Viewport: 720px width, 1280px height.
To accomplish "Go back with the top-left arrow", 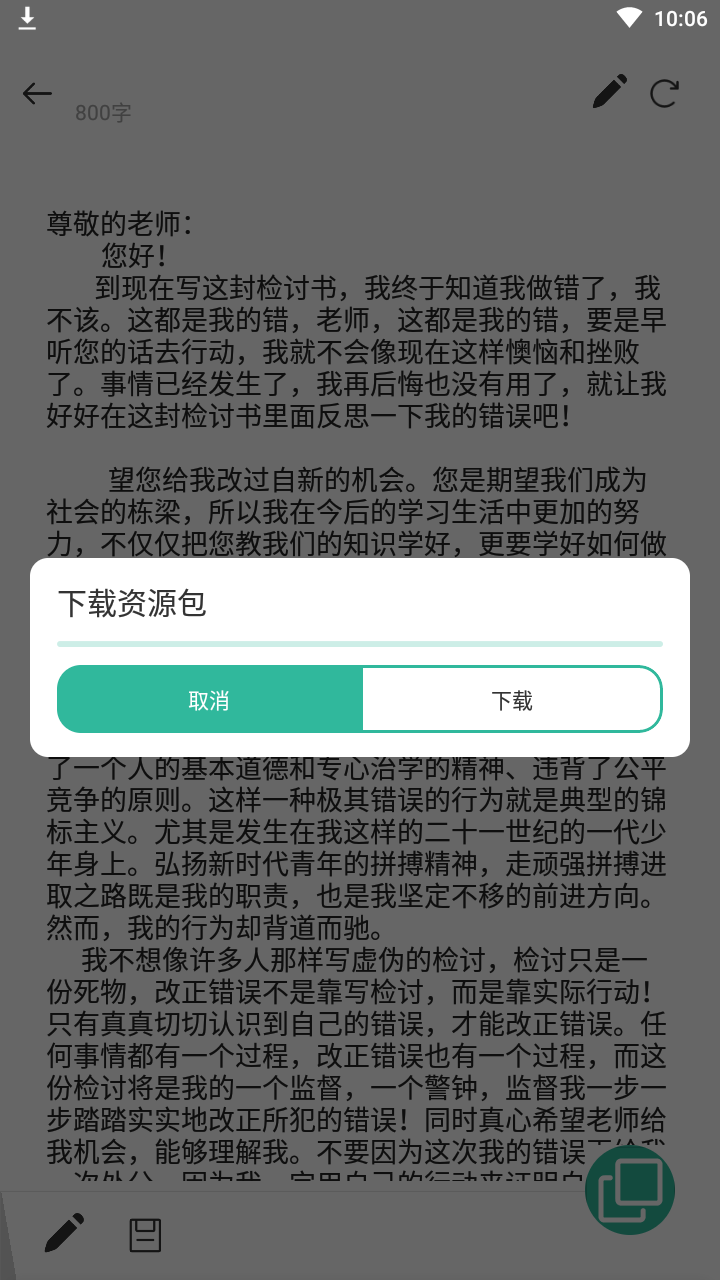I will pos(37,94).
